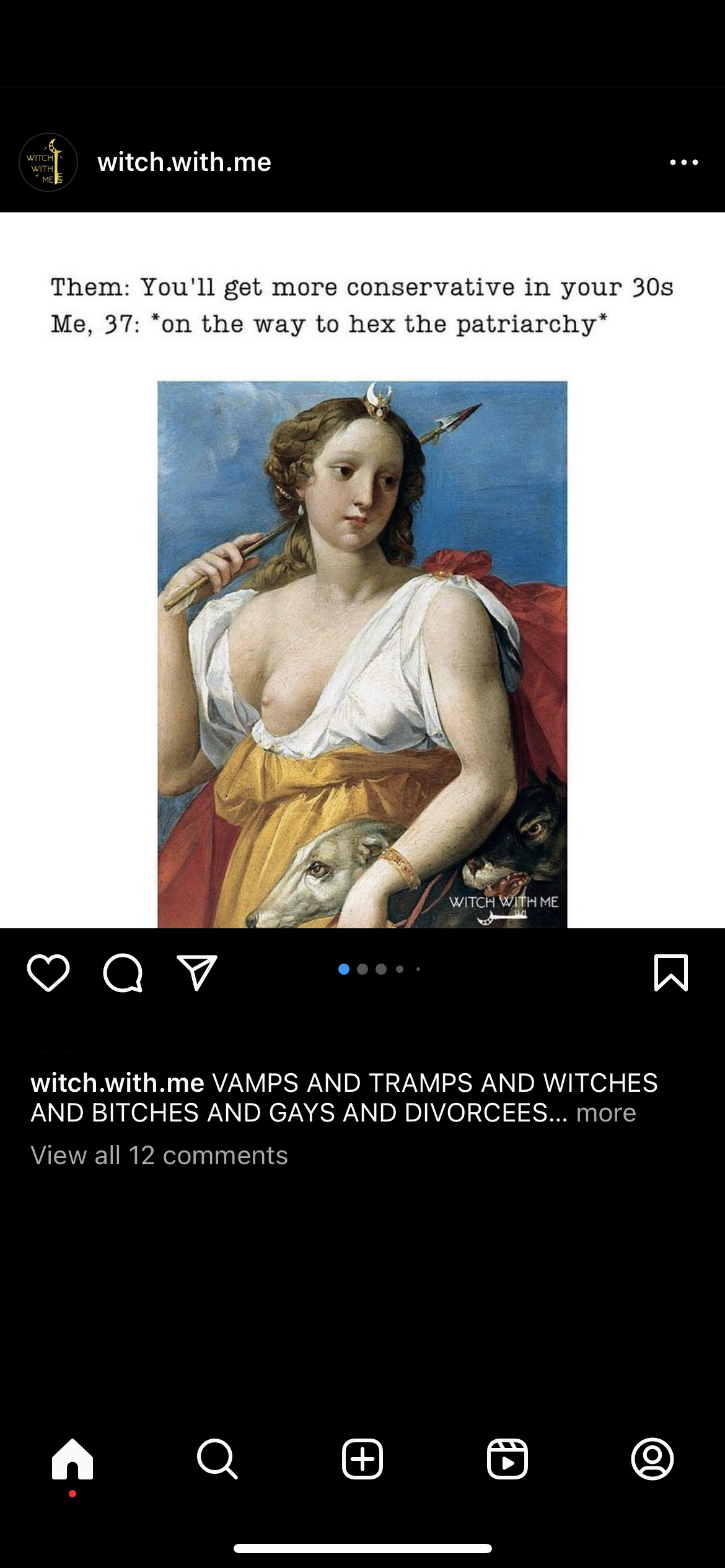Comment on the witch.with.me post

123,973
